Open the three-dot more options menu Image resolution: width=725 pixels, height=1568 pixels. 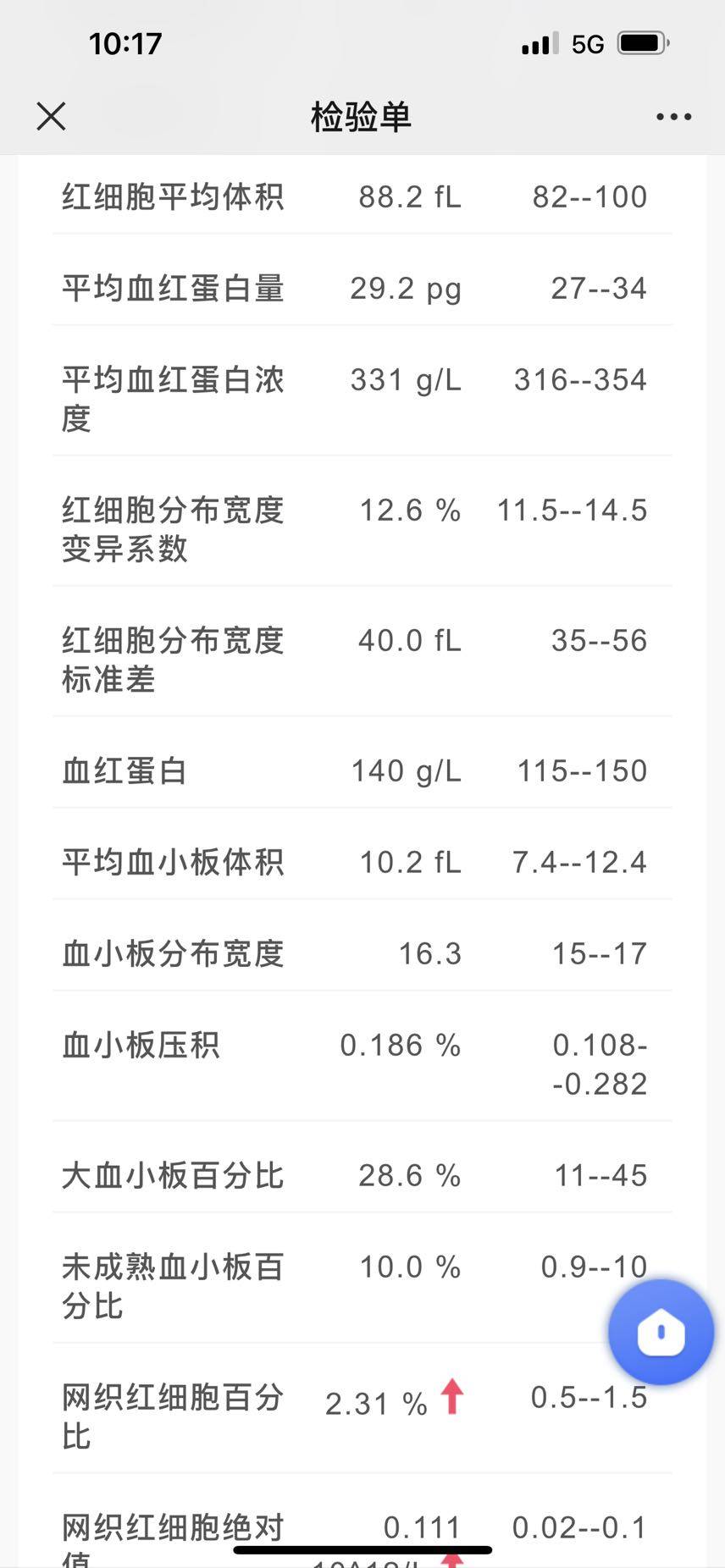[673, 117]
